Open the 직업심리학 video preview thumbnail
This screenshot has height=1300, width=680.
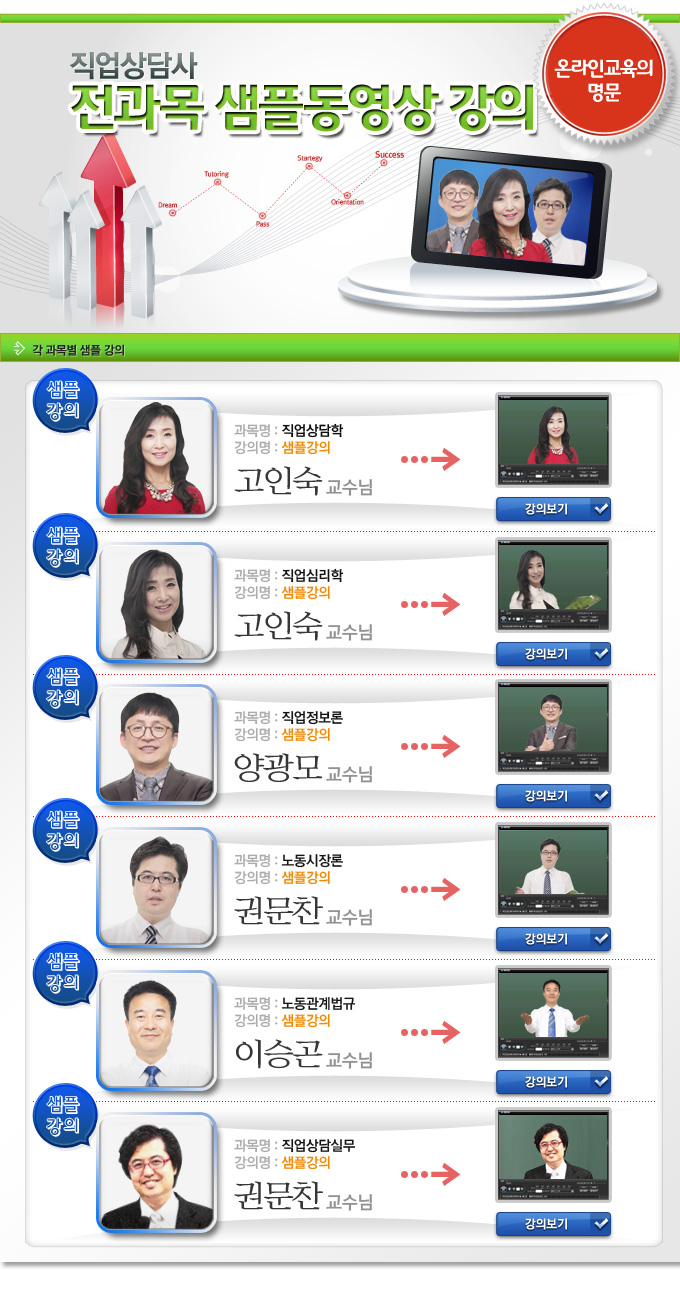[x=553, y=584]
